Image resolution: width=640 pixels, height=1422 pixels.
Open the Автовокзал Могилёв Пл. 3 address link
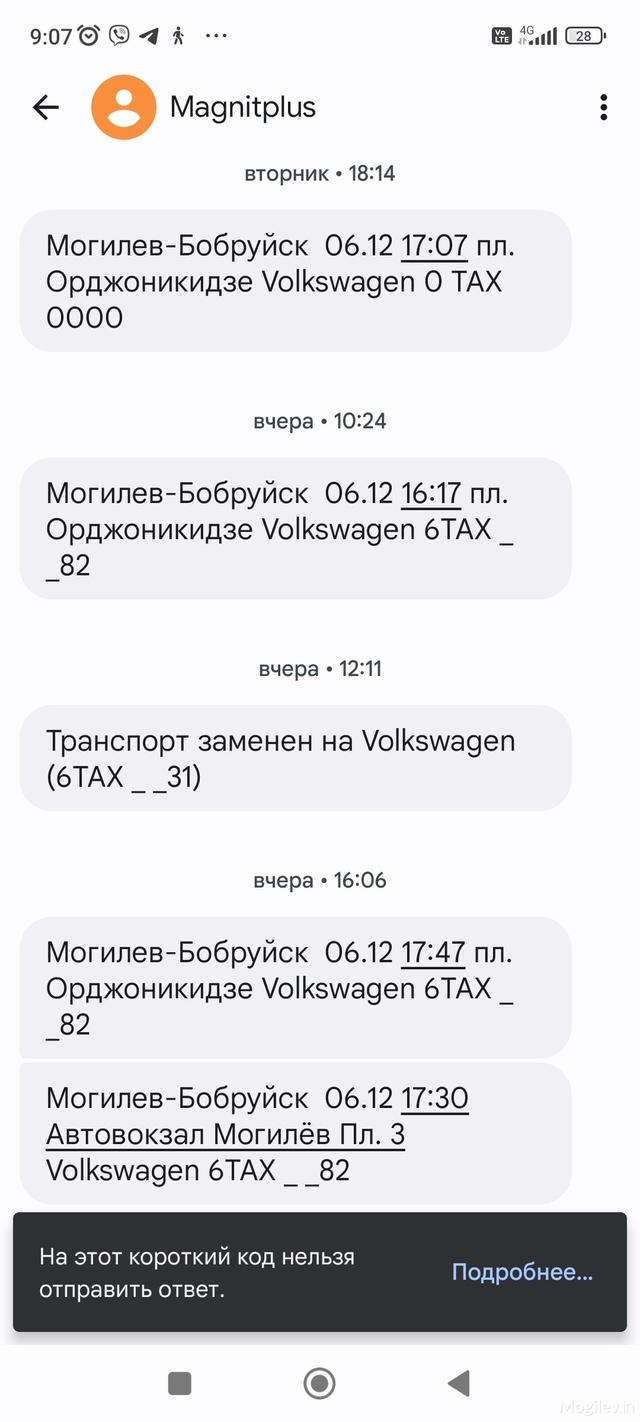tap(225, 1134)
